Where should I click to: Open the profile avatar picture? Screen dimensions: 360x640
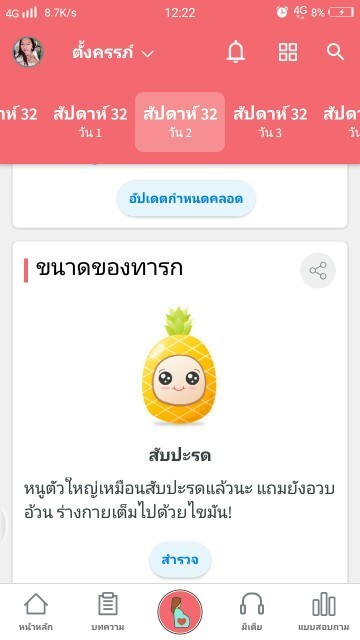(x=28, y=52)
